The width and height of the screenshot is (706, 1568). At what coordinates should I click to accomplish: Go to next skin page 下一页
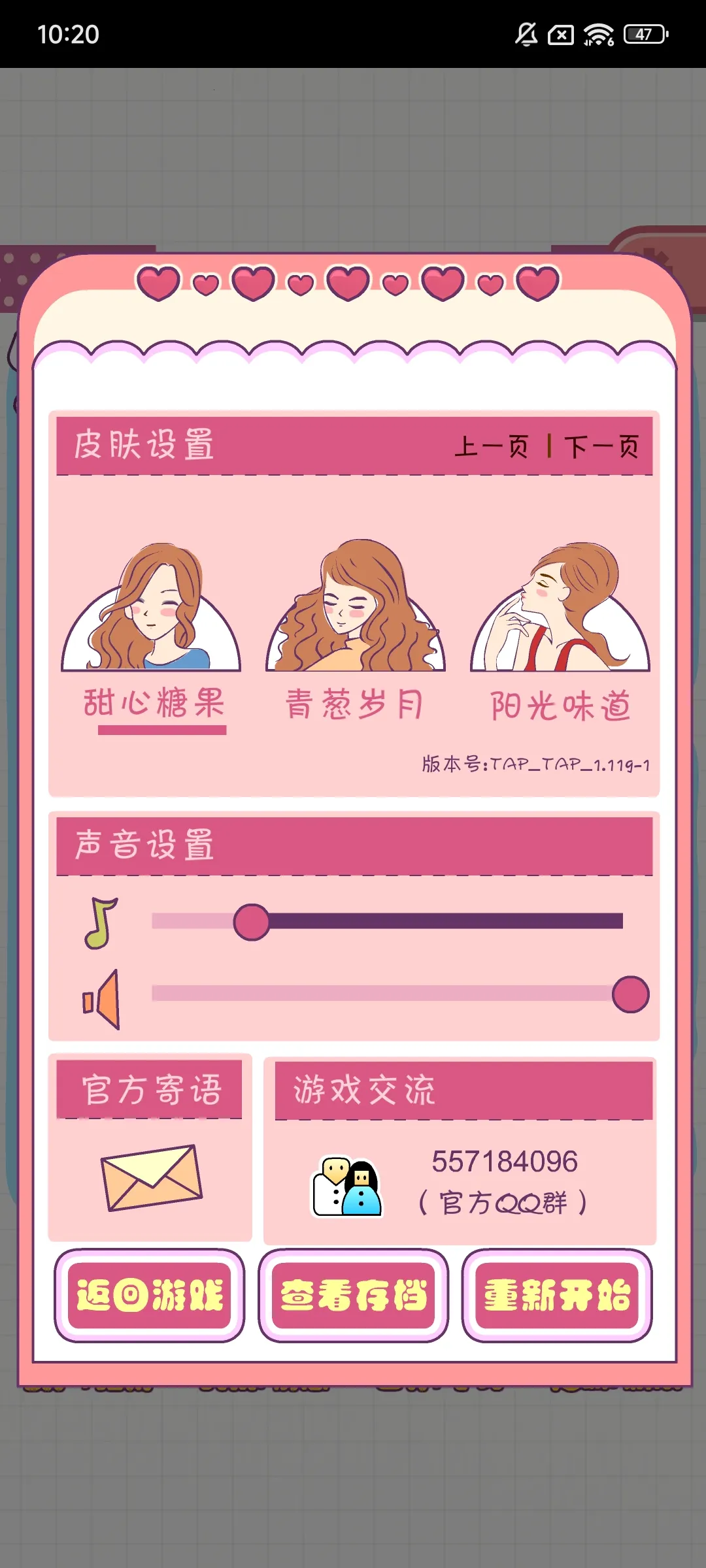tap(601, 447)
